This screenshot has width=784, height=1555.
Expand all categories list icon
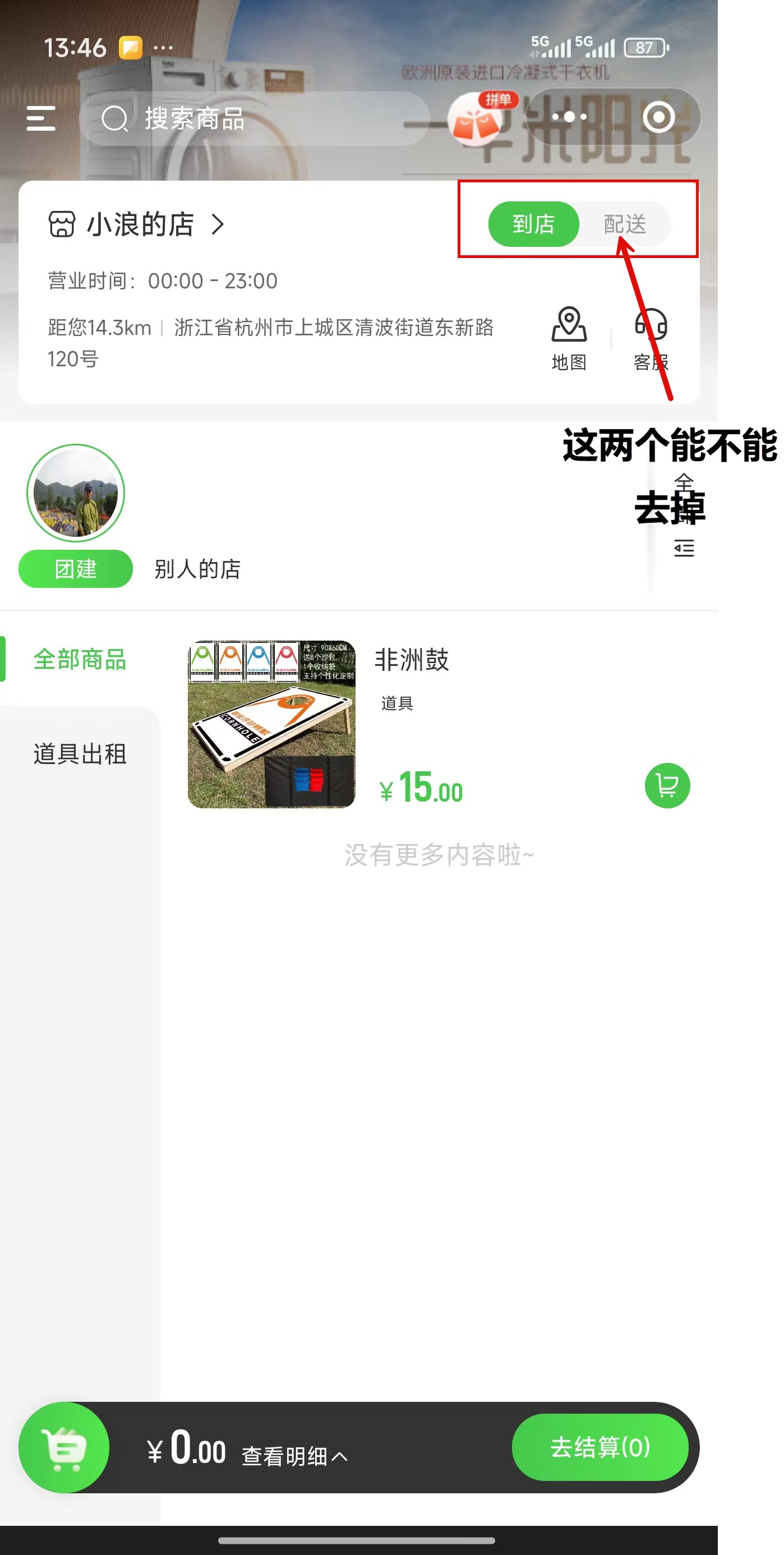point(683,548)
